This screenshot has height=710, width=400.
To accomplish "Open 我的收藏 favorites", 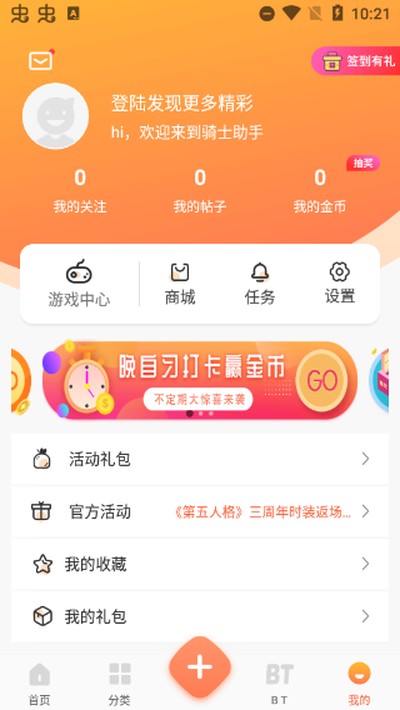I will 200,564.
